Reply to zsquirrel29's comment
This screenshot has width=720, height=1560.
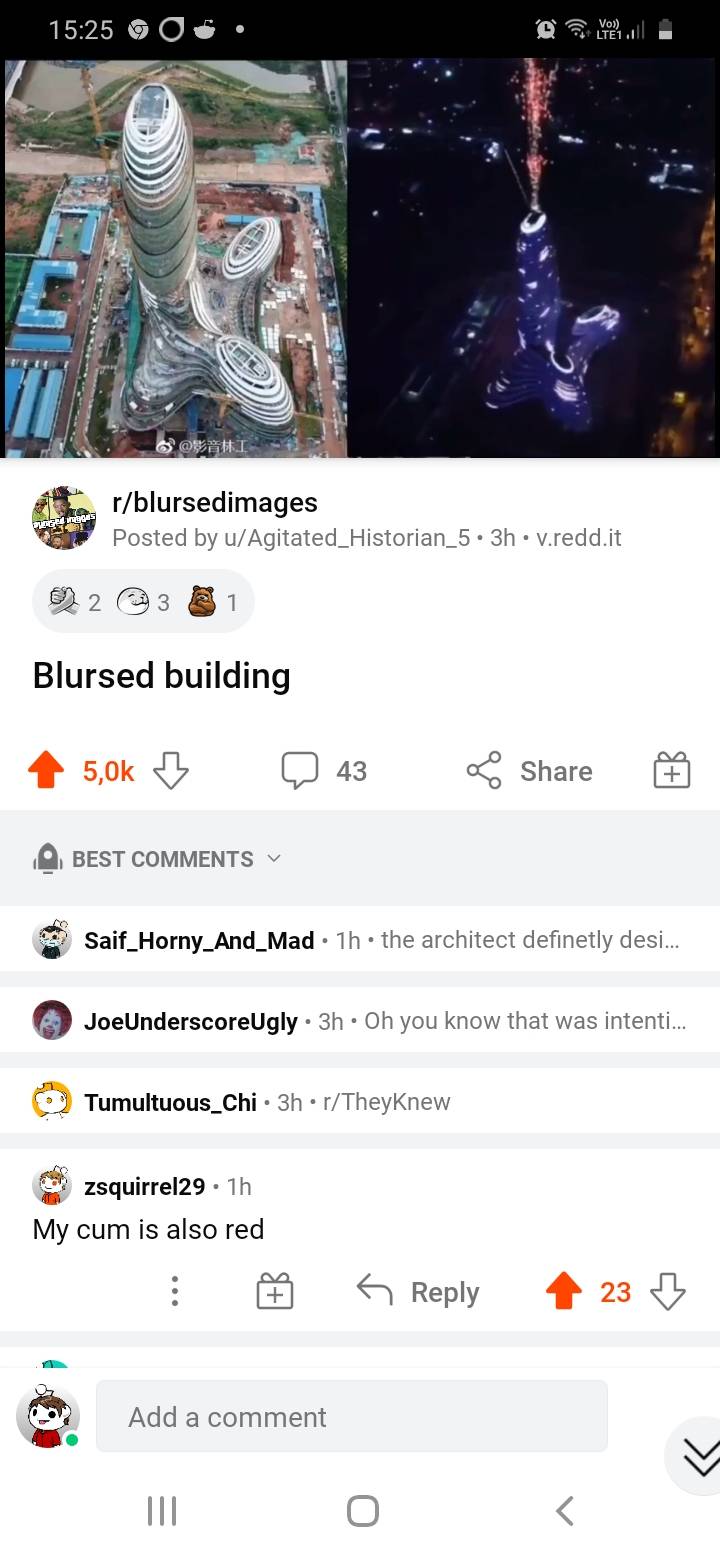click(420, 1292)
